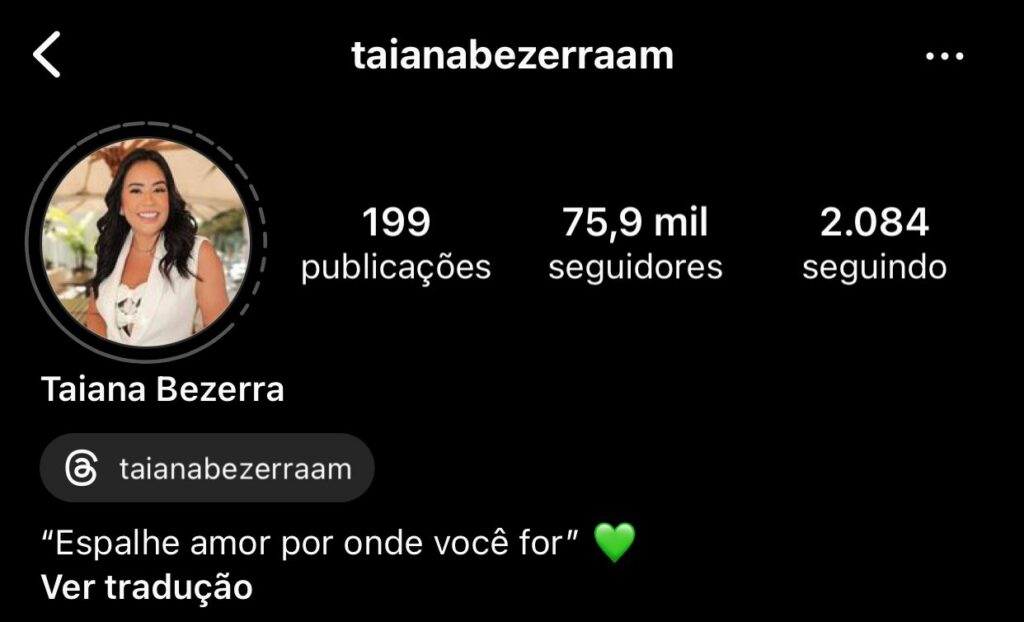Open the 2.084 seguindo list
Screen dimensions: 1024x622
pos(874,243)
